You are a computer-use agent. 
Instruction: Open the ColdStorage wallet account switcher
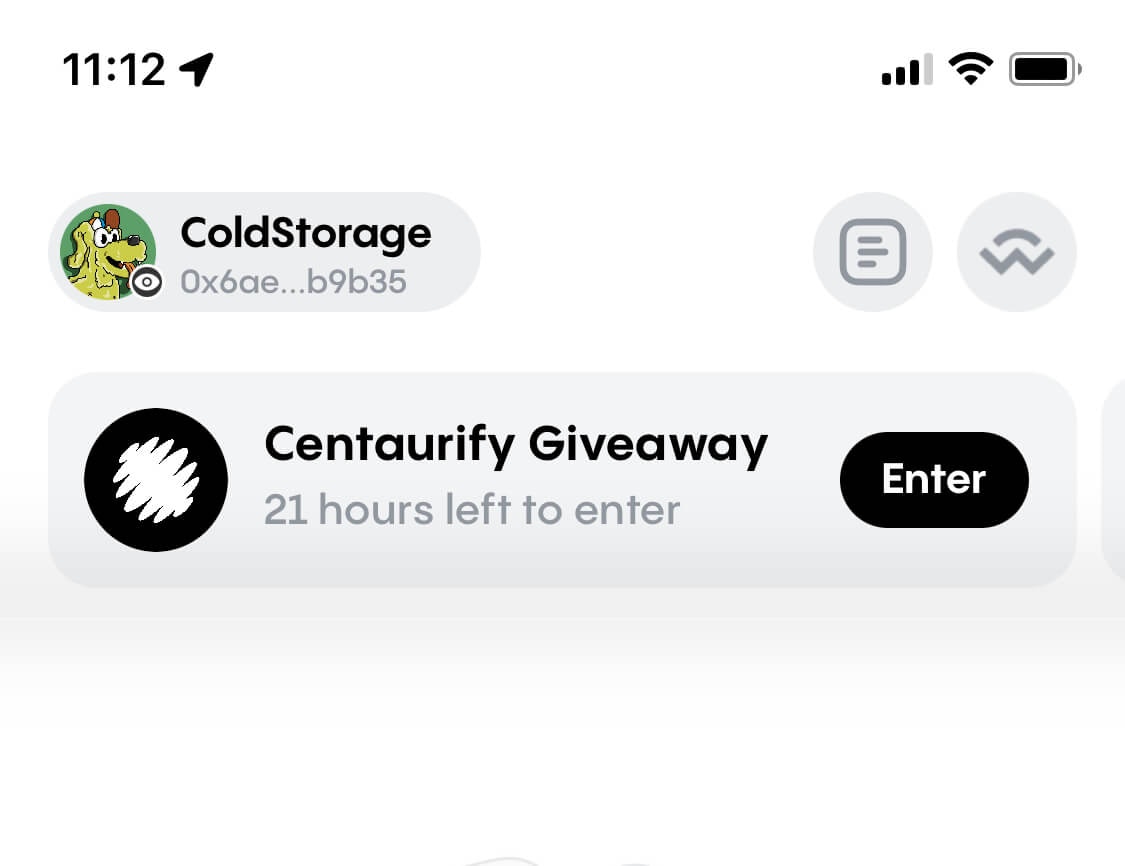[265, 252]
